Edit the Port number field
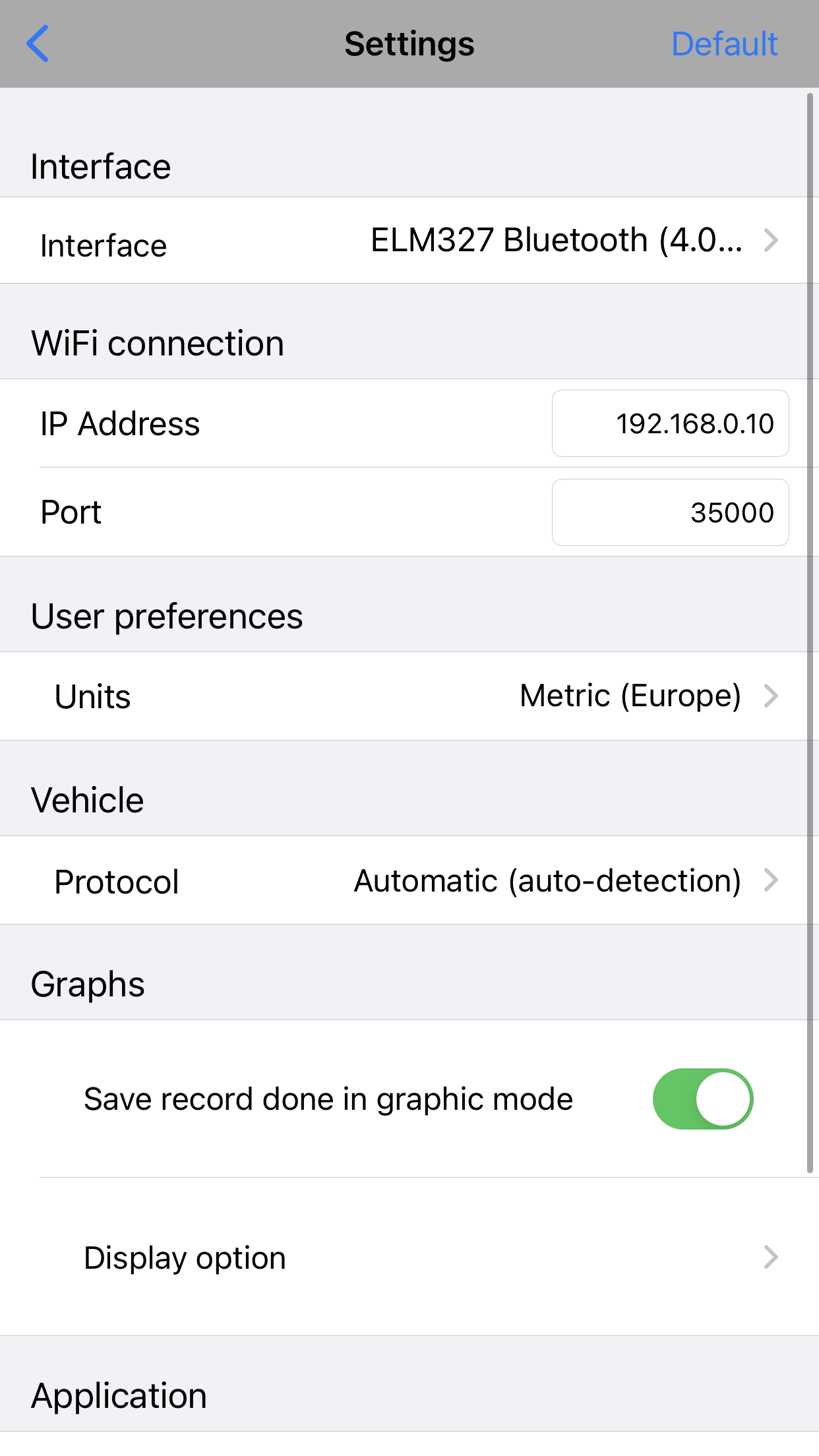819x1456 pixels. coord(670,512)
